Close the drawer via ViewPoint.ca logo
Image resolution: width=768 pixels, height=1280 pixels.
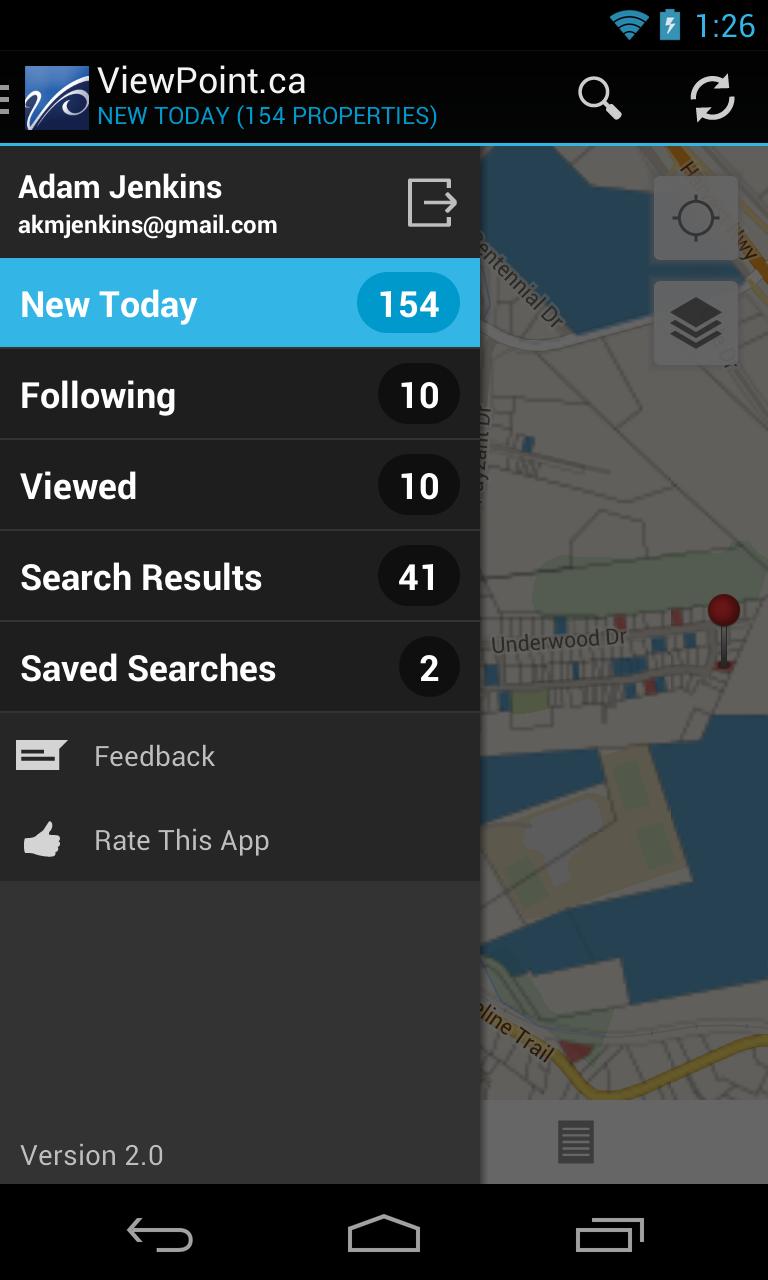pyautogui.click(x=56, y=98)
